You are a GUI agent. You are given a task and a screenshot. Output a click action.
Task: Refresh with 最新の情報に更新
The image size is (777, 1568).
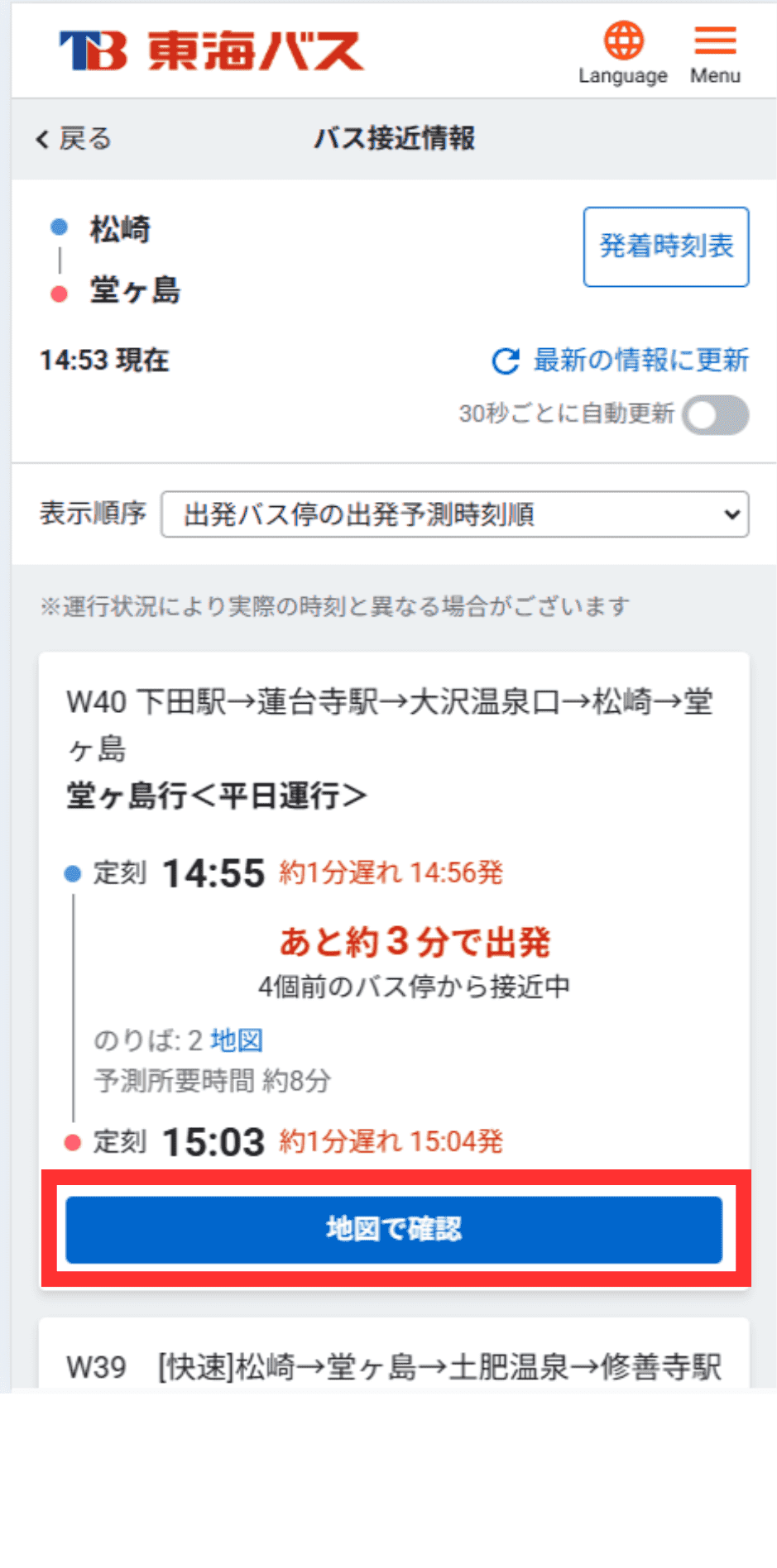621,361
